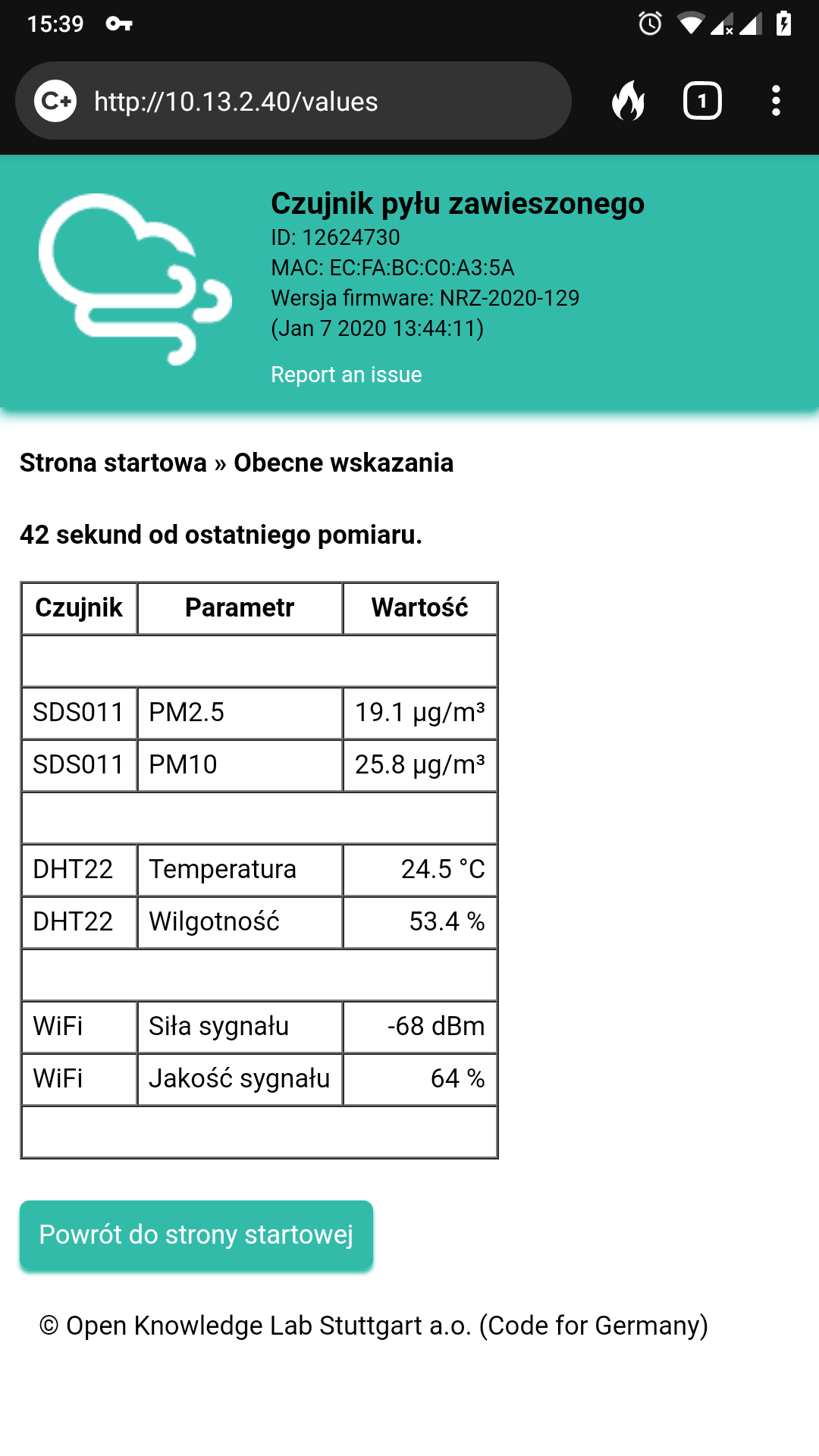
Task: Follow the Report an issue link
Action: point(347,375)
